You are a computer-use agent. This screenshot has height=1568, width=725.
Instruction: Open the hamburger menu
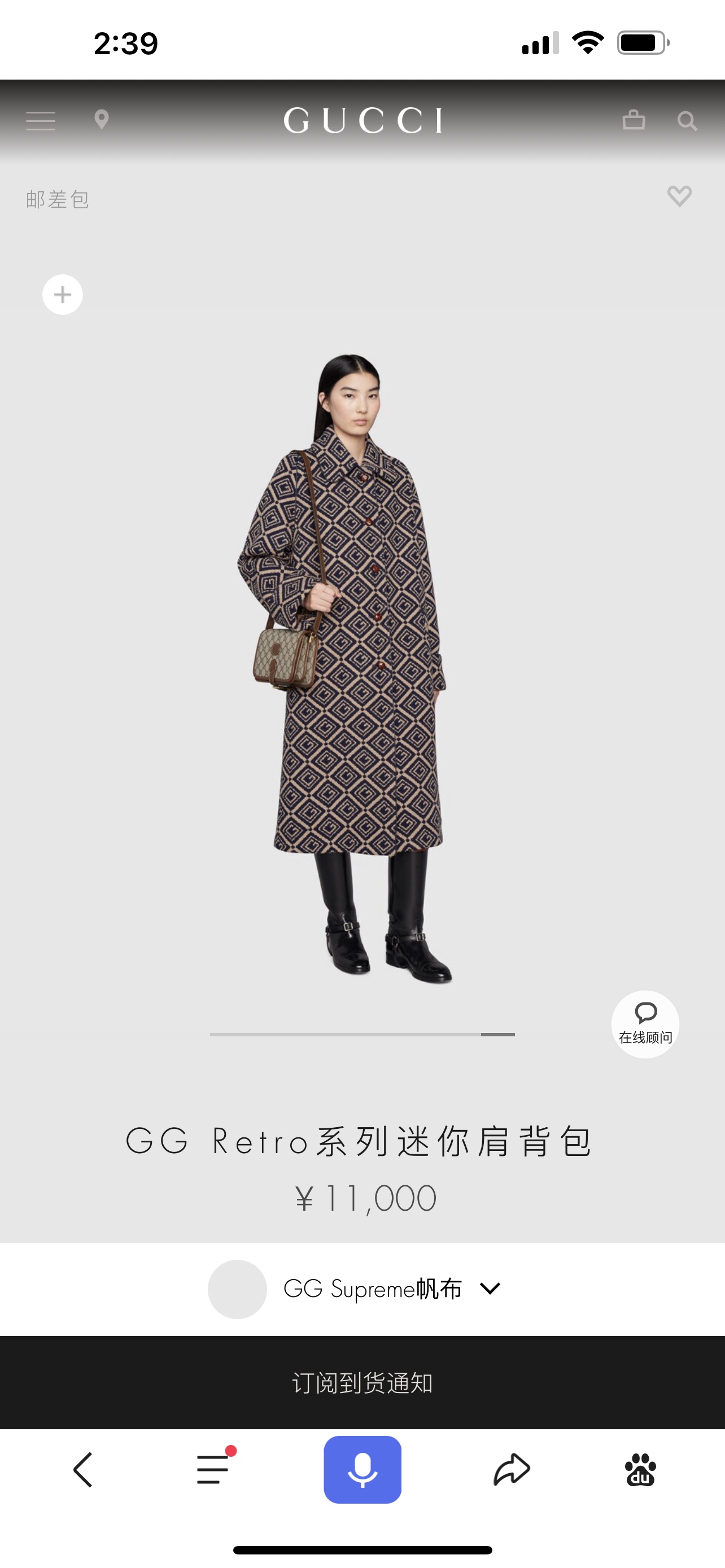tap(40, 121)
